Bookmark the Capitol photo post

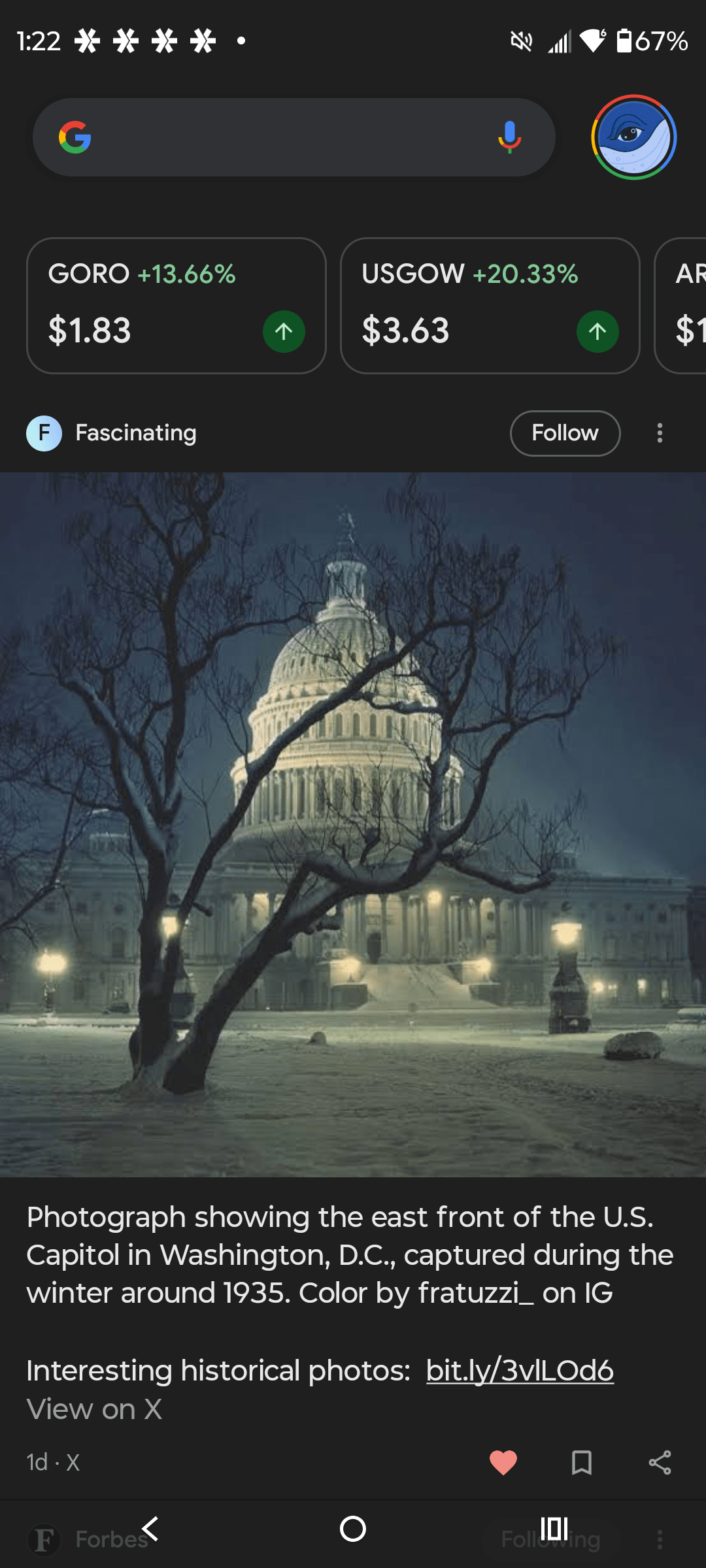[x=581, y=1462]
